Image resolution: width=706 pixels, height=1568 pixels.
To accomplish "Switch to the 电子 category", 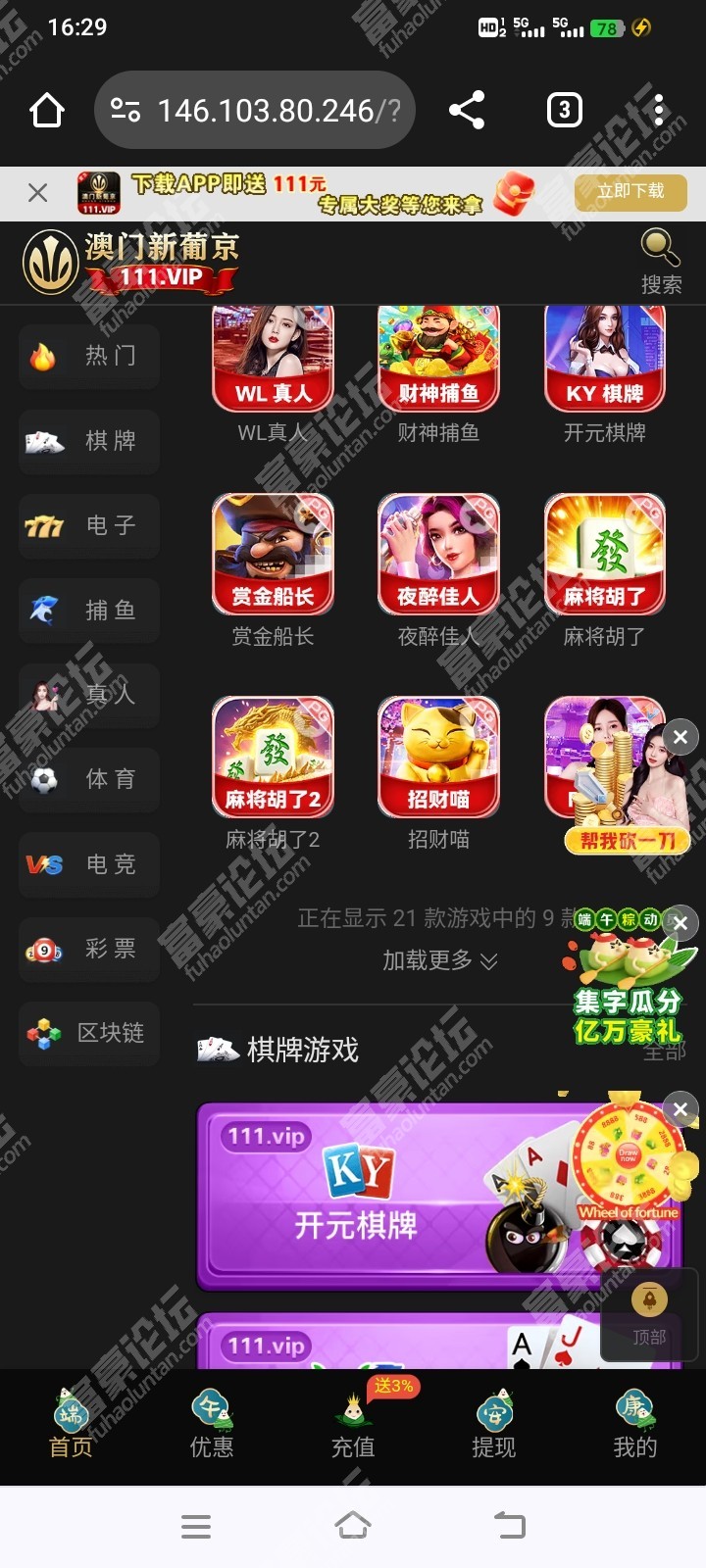I will (89, 525).
